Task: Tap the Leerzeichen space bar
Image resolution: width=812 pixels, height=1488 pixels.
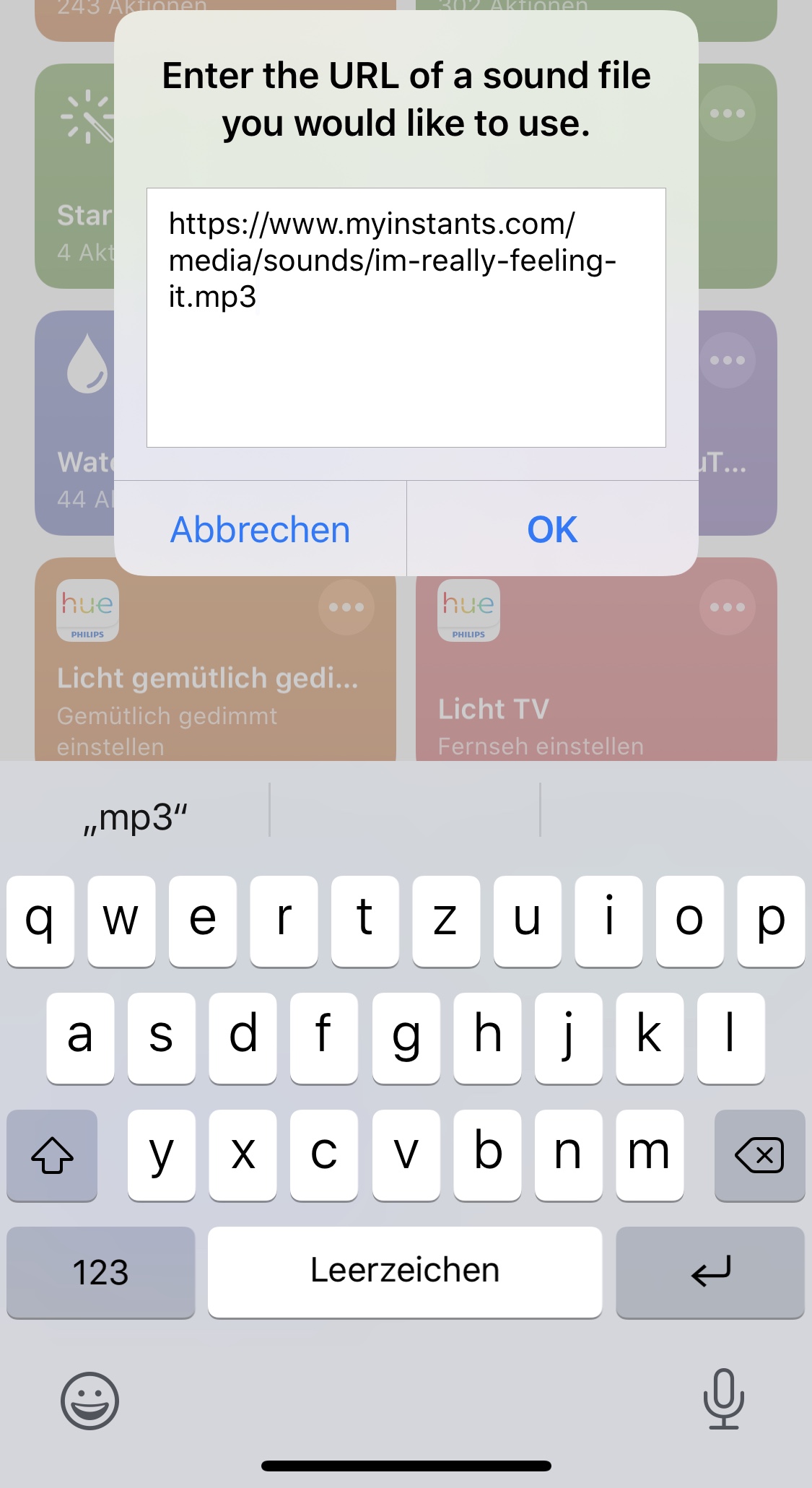Action: [405, 1271]
